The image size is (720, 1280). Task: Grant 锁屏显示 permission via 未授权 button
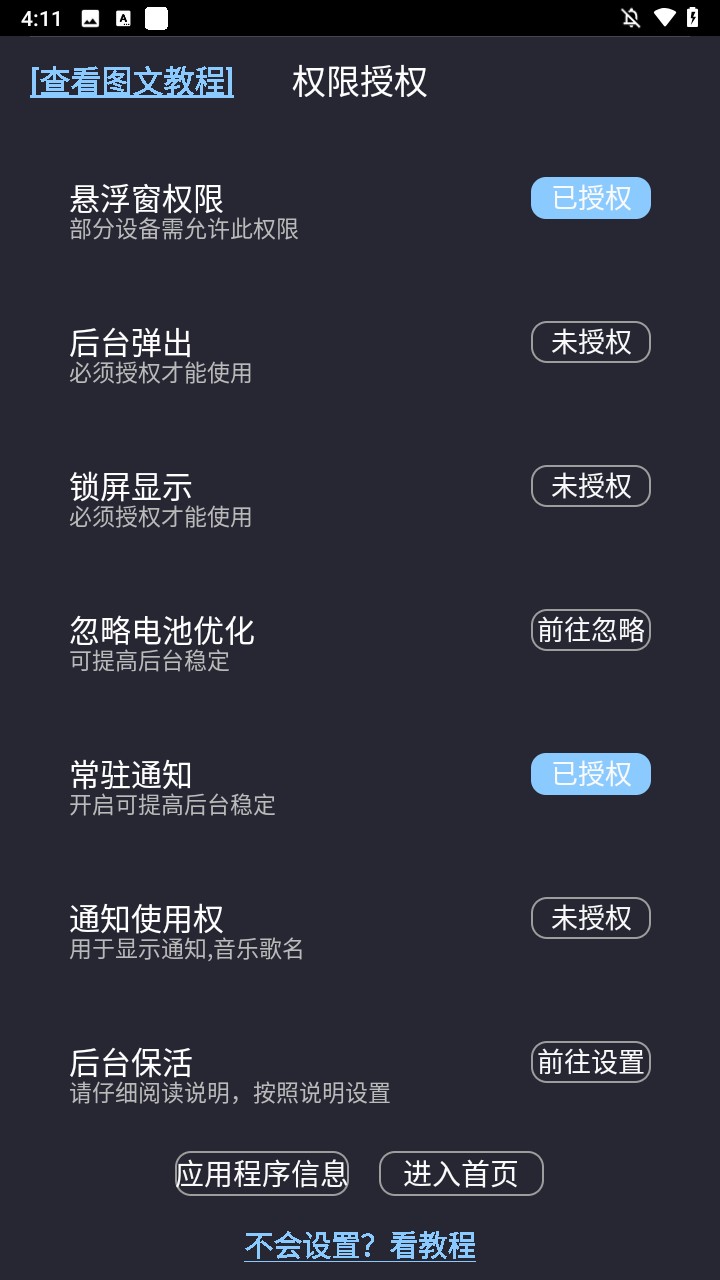point(590,486)
